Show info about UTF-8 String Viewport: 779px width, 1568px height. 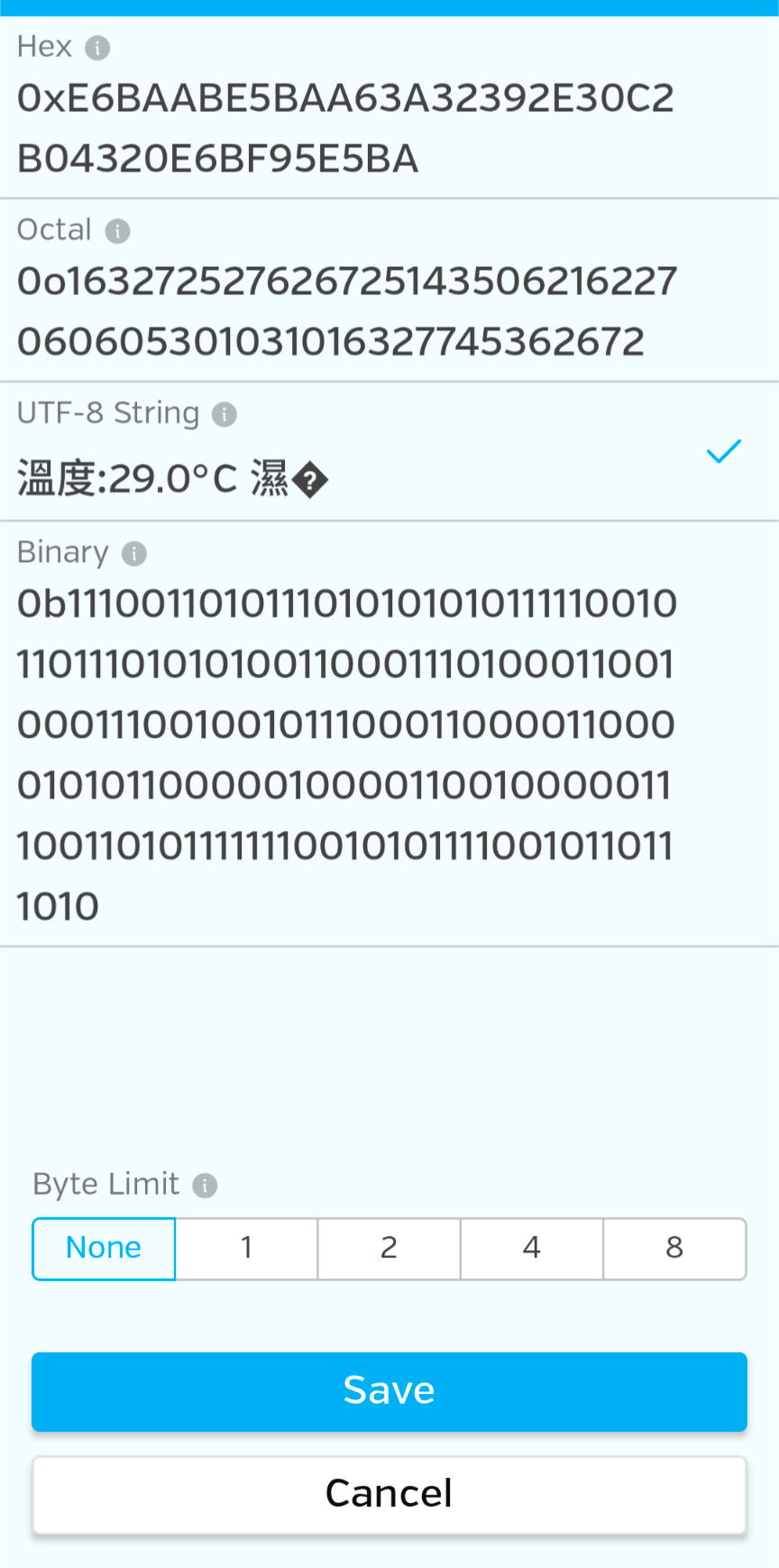pyautogui.click(x=225, y=415)
